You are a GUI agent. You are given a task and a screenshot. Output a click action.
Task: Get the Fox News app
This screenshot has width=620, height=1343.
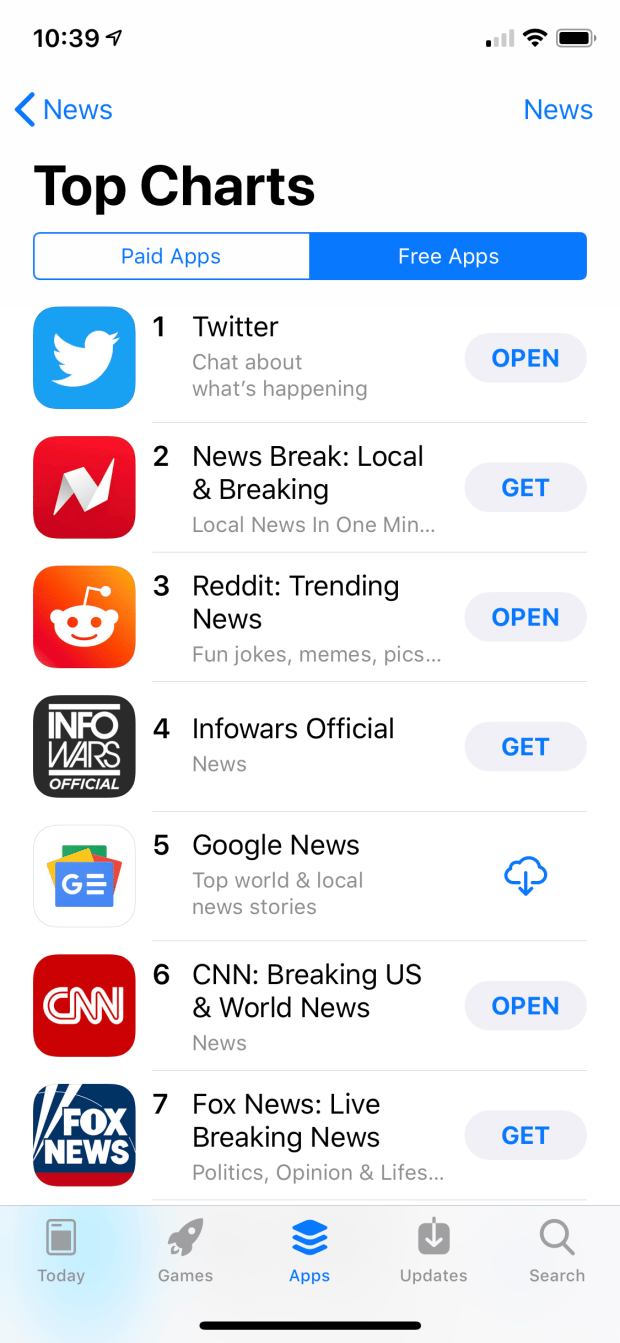(525, 1136)
